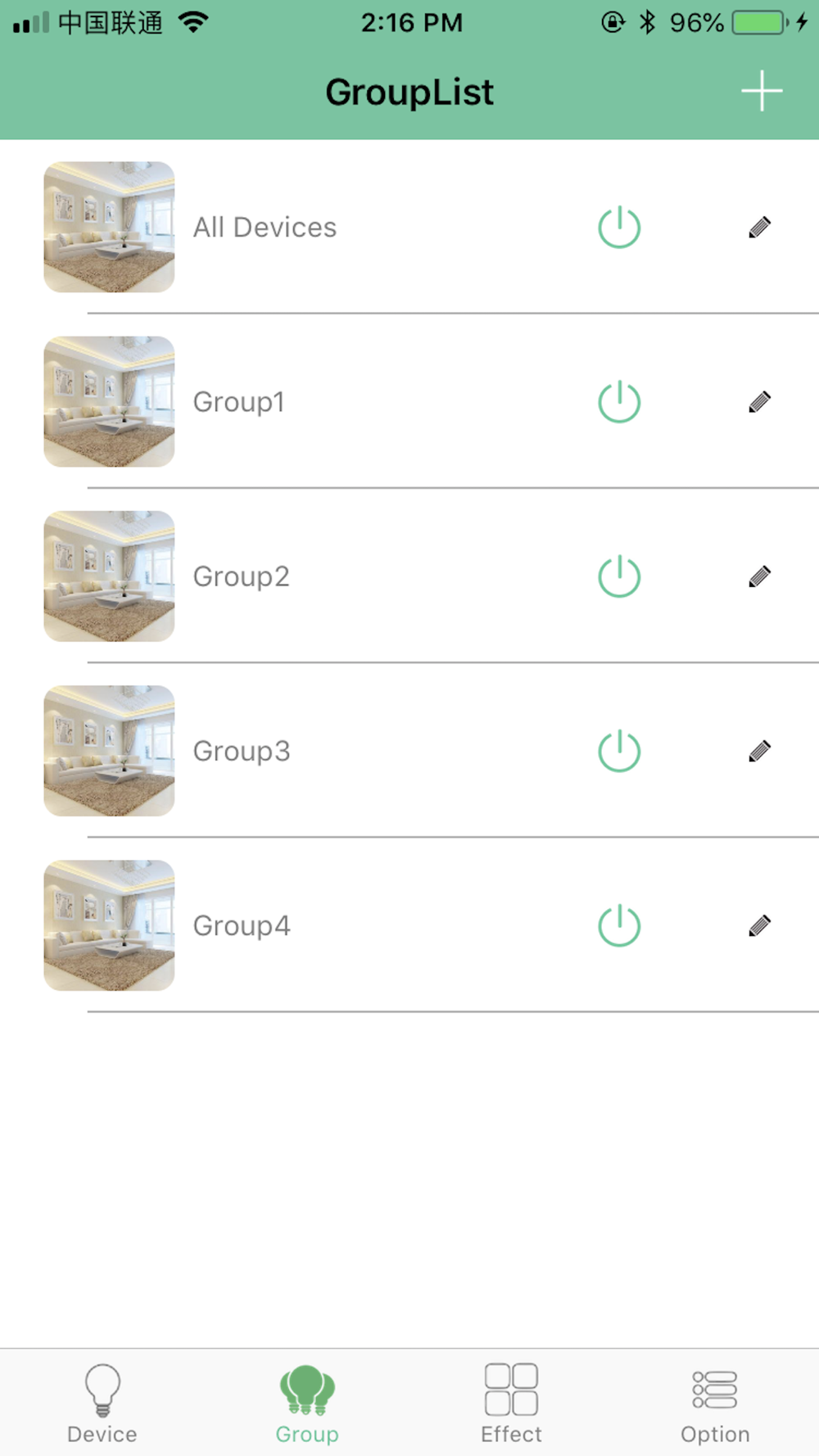This screenshot has width=819, height=1456.
Task: Toggle power for Group1
Action: tap(619, 401)
